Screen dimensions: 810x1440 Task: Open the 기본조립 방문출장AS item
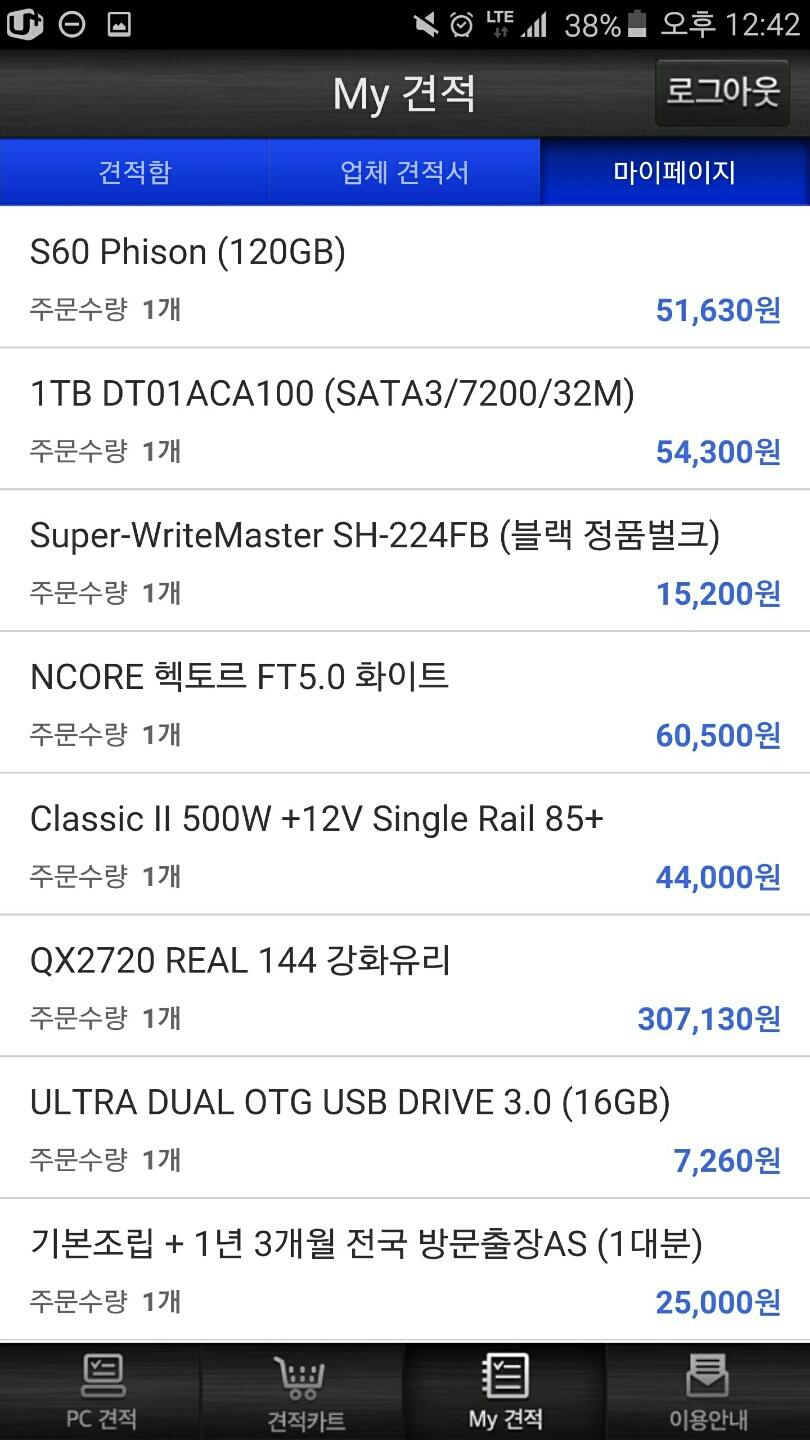405,1270
